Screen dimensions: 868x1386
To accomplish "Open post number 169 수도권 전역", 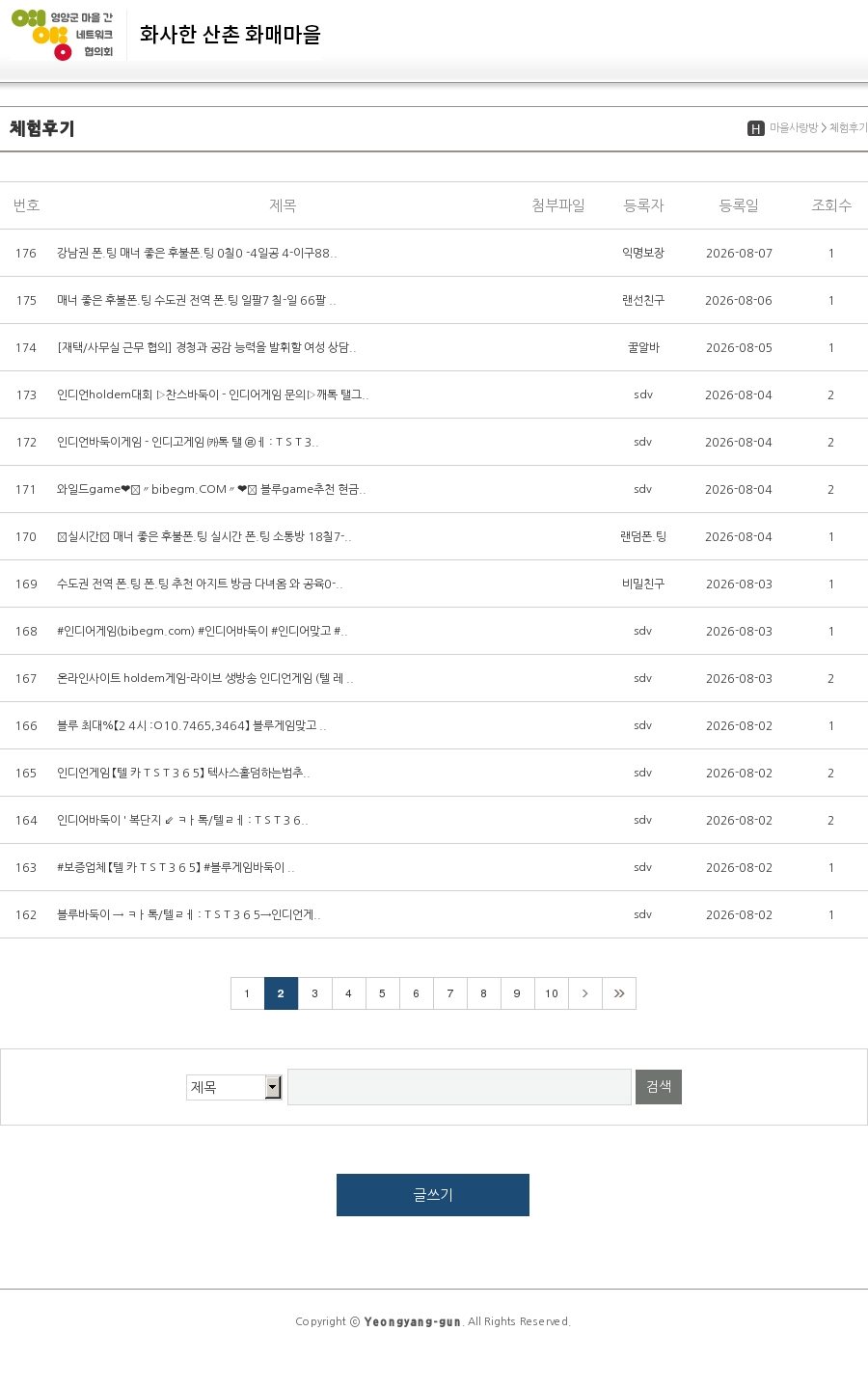I will [x=200, y=584].
